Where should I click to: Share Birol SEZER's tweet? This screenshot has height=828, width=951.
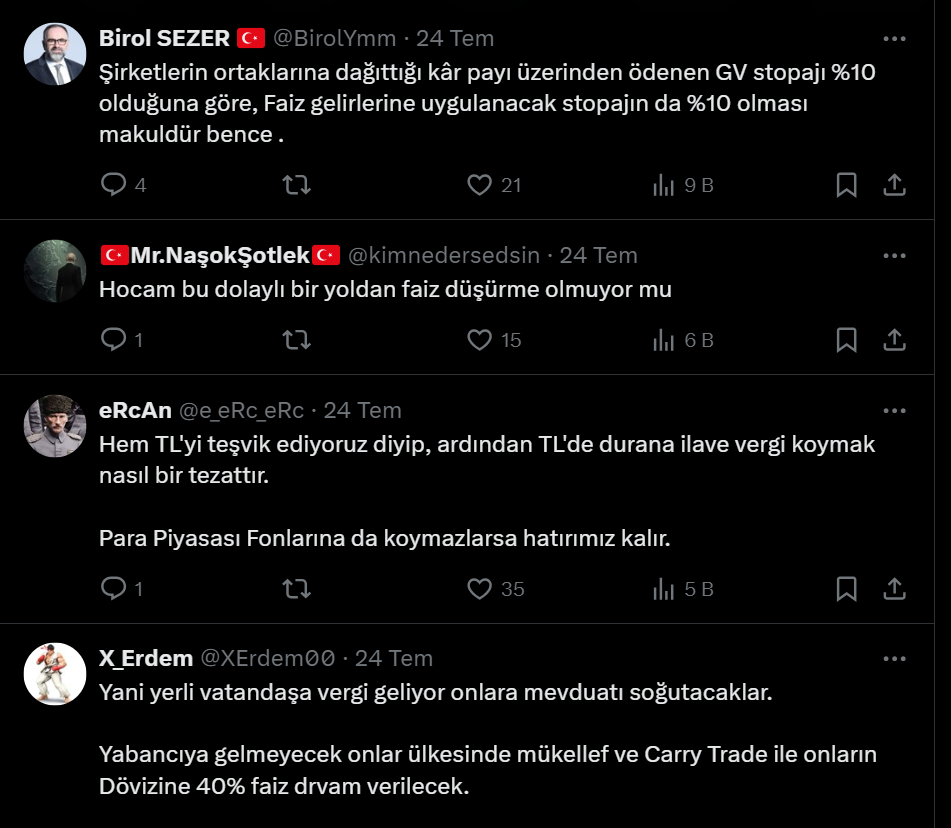(894, 185)
